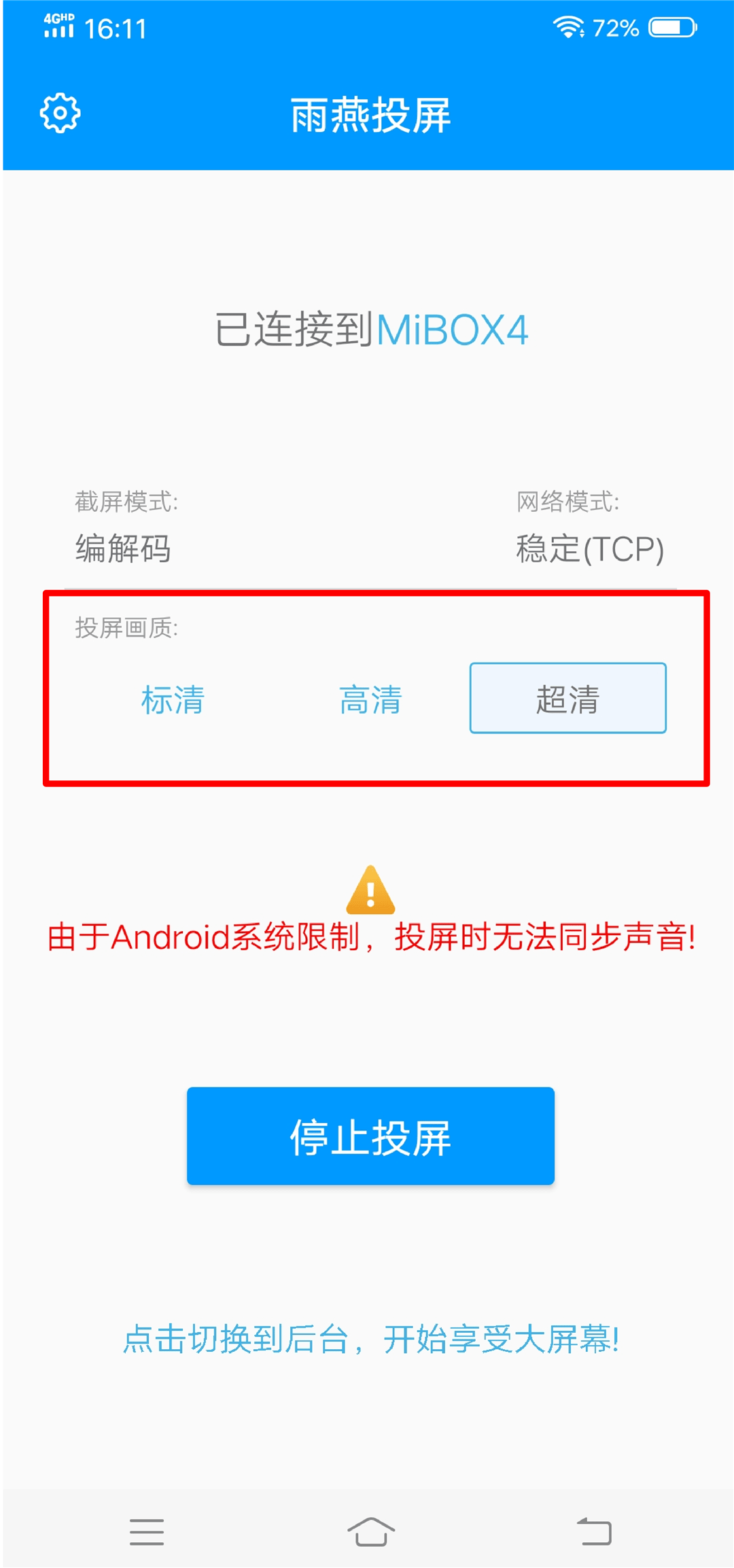The height and width of the screenshot is (1568, 734).
Task: Tap the system back button
Action: pyautogui.click(x=594, y=1531)
